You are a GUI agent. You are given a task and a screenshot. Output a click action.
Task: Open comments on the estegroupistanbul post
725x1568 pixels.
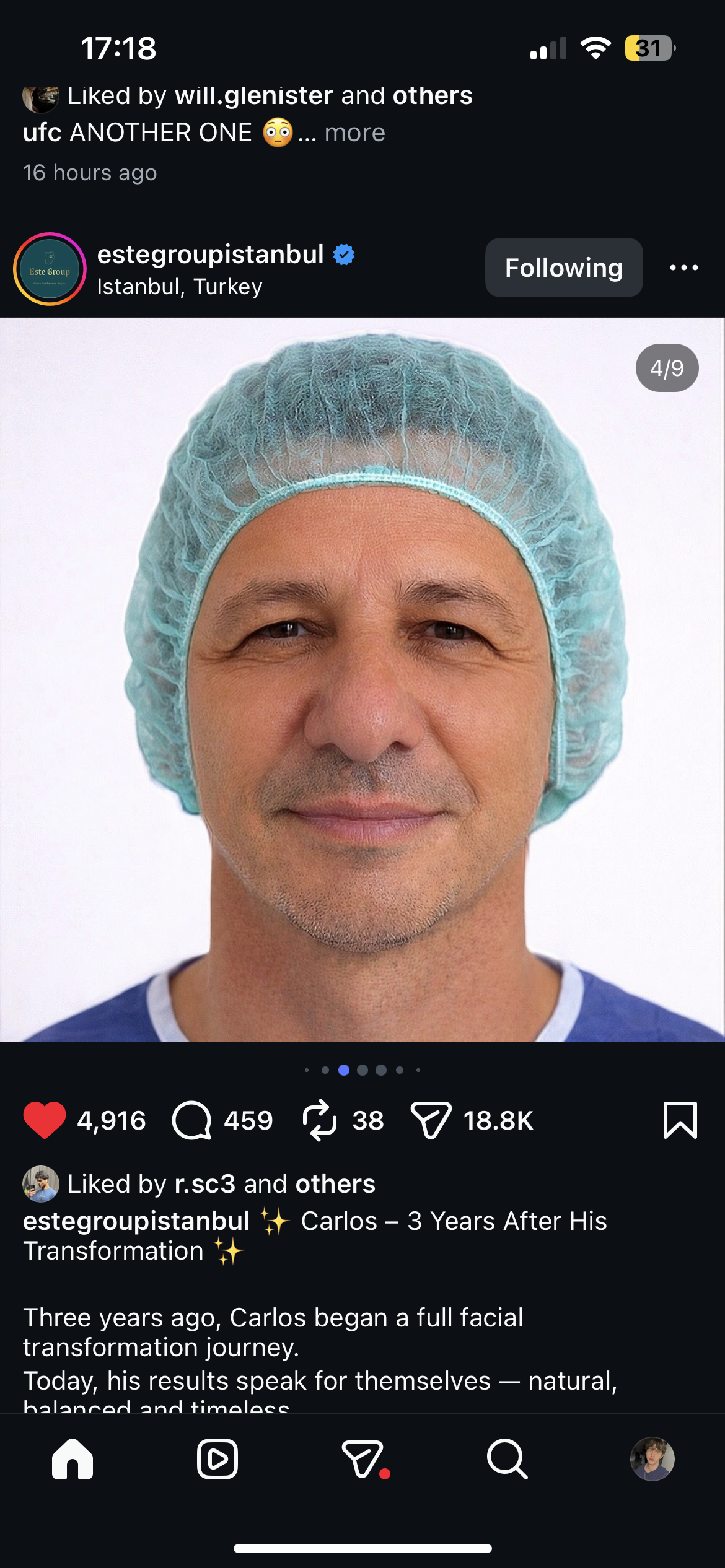click(x=191, y=1120)
